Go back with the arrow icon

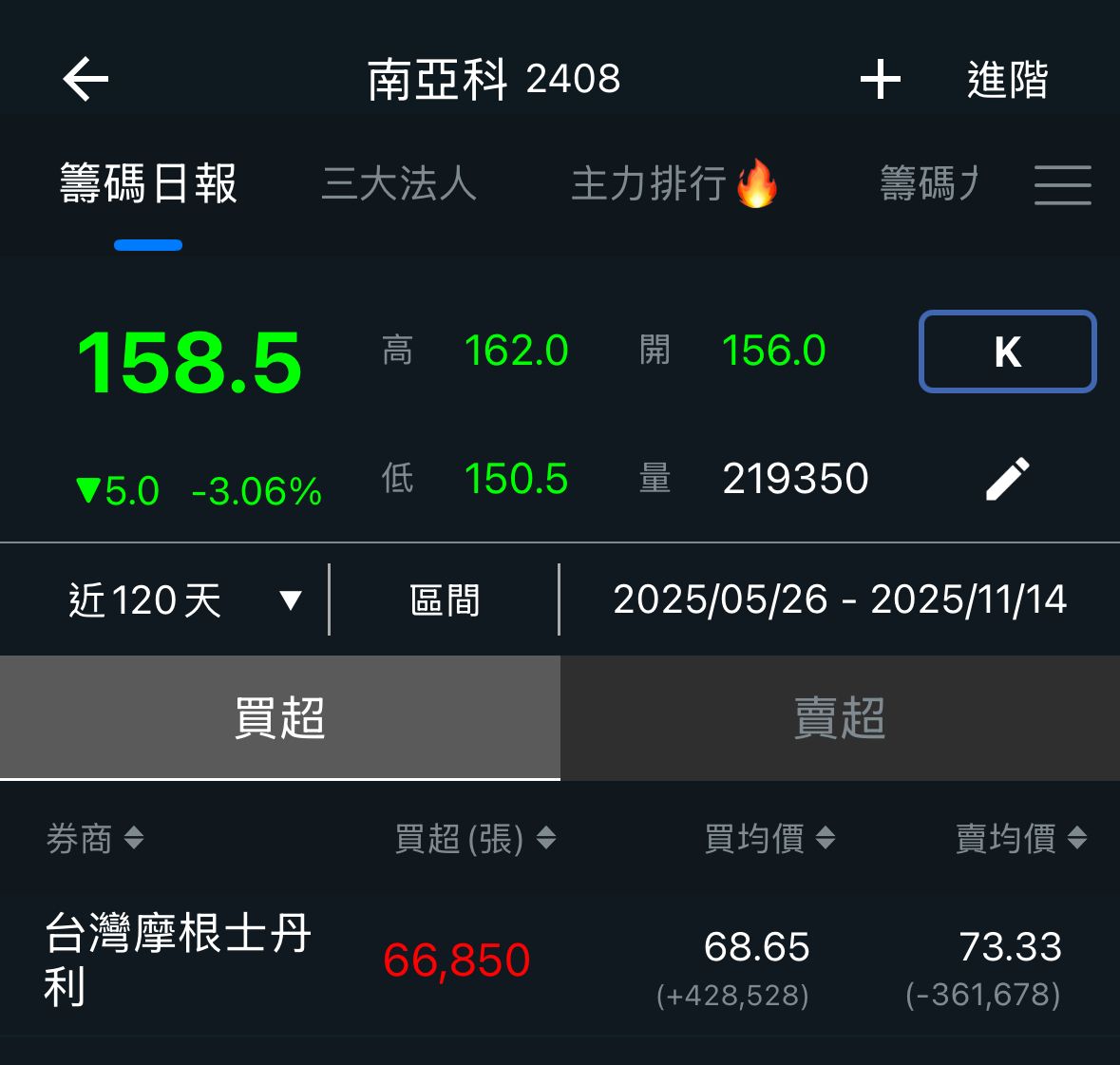(x=85, y=79)
